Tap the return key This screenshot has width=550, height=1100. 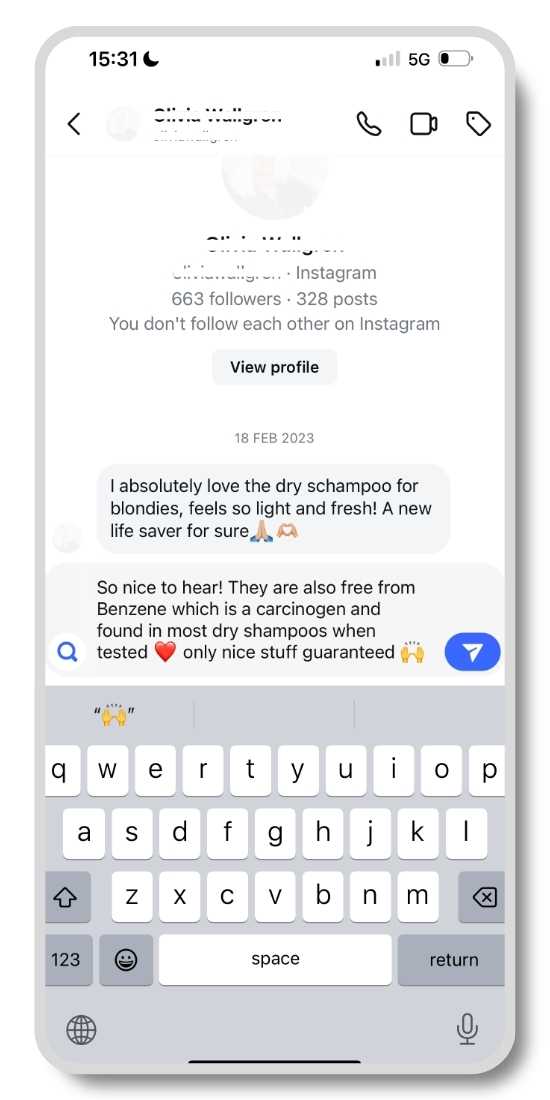[452, 960]
